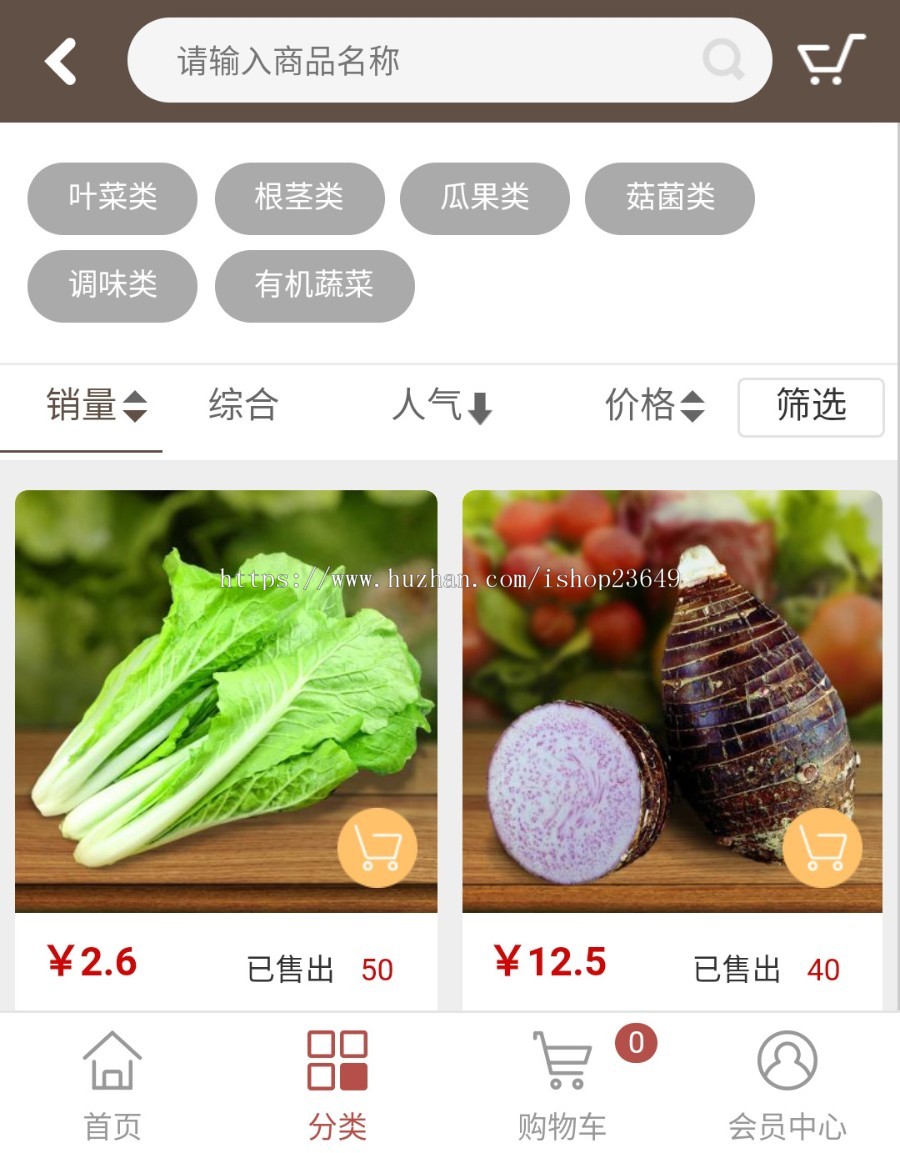Select the 有机蔬菜 category filter

pyautogui.click(x=314, y=286)
